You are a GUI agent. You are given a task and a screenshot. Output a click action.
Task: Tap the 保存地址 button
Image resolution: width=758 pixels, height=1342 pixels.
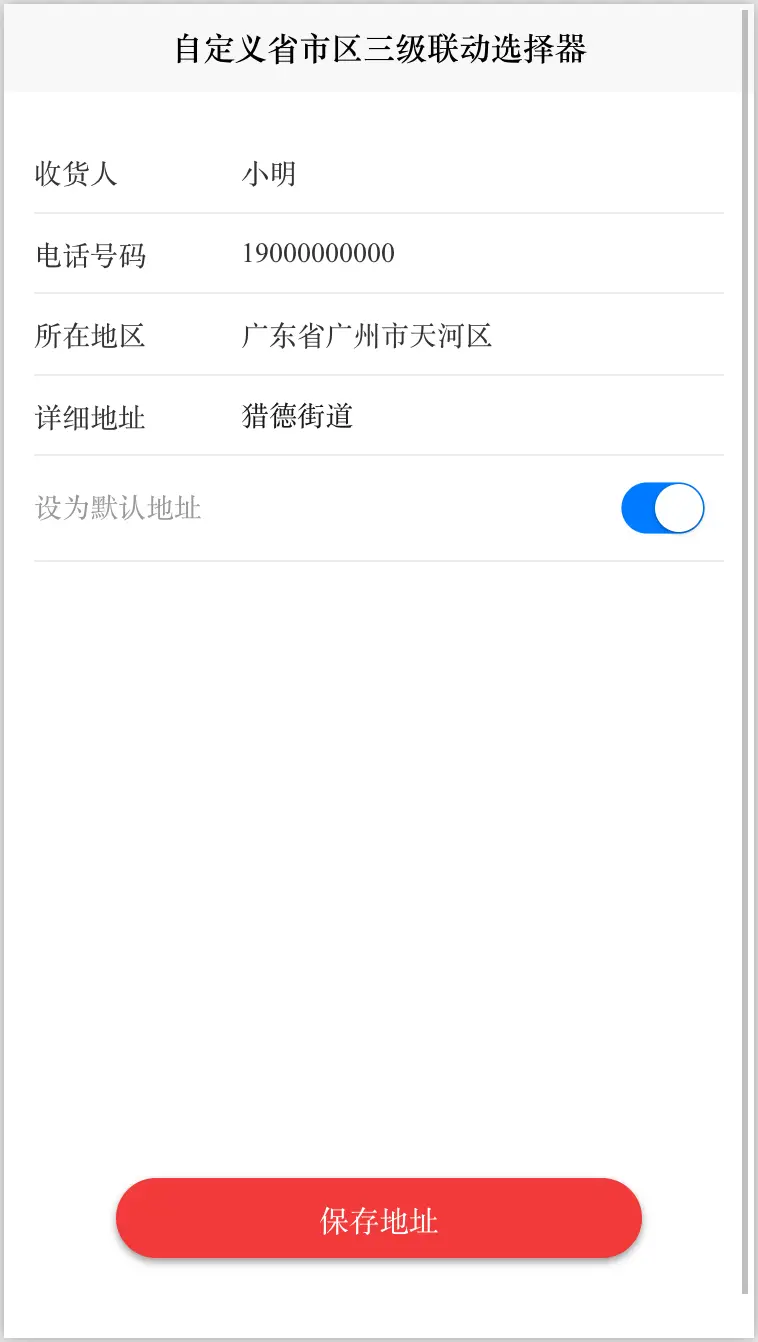tap(379, 1218)
